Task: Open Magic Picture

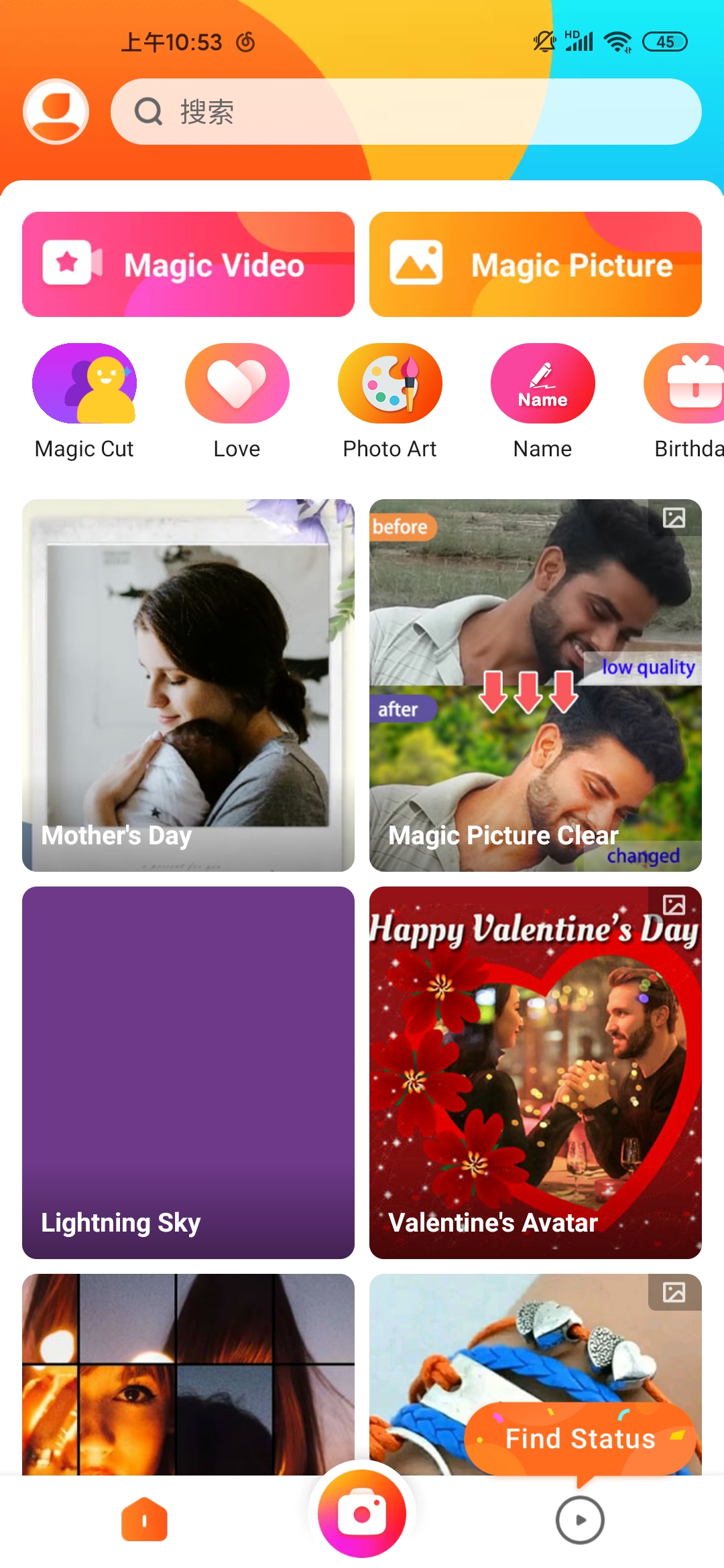Action: tap(535, 264)
